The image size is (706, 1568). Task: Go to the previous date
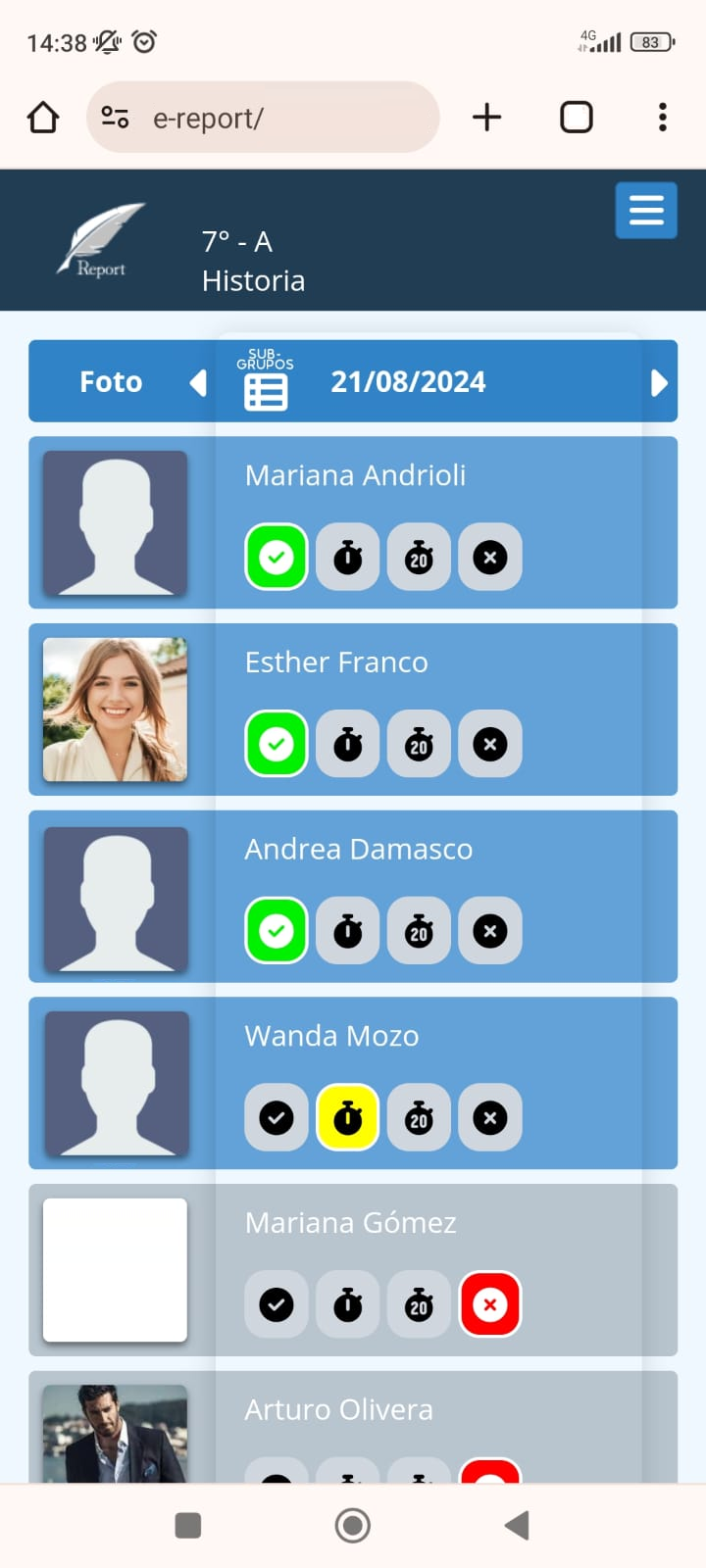click(198, 382)
